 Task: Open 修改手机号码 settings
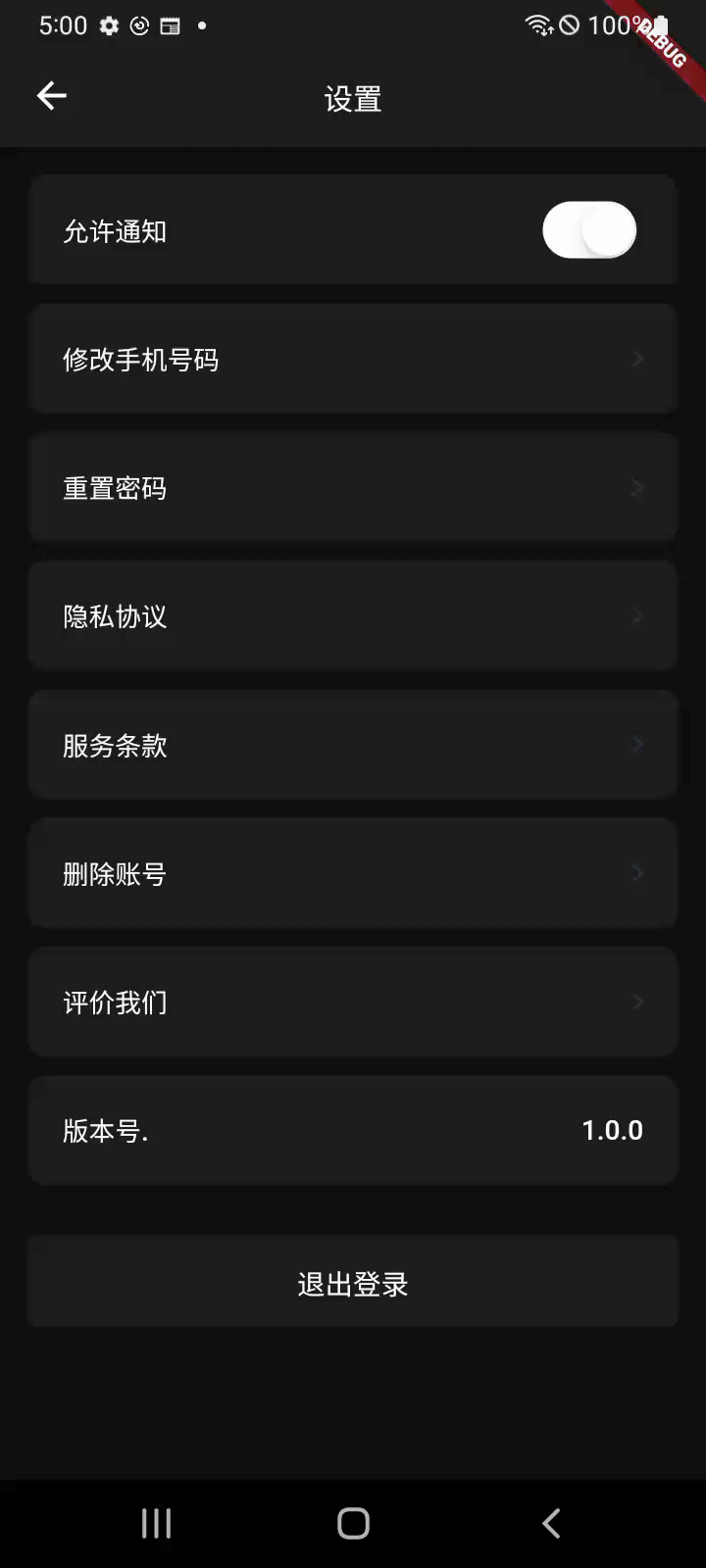point(353,360)
